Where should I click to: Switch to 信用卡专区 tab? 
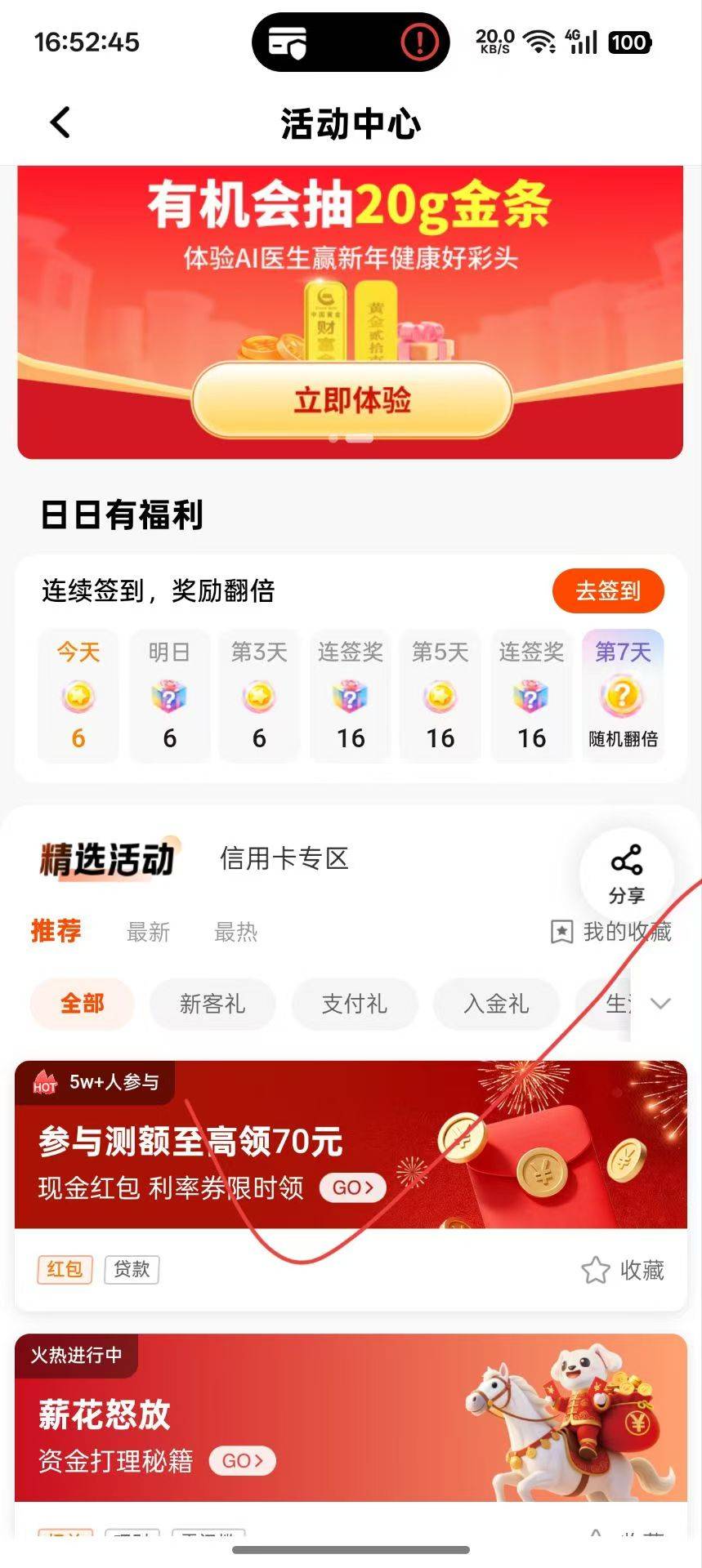point(284,858)
